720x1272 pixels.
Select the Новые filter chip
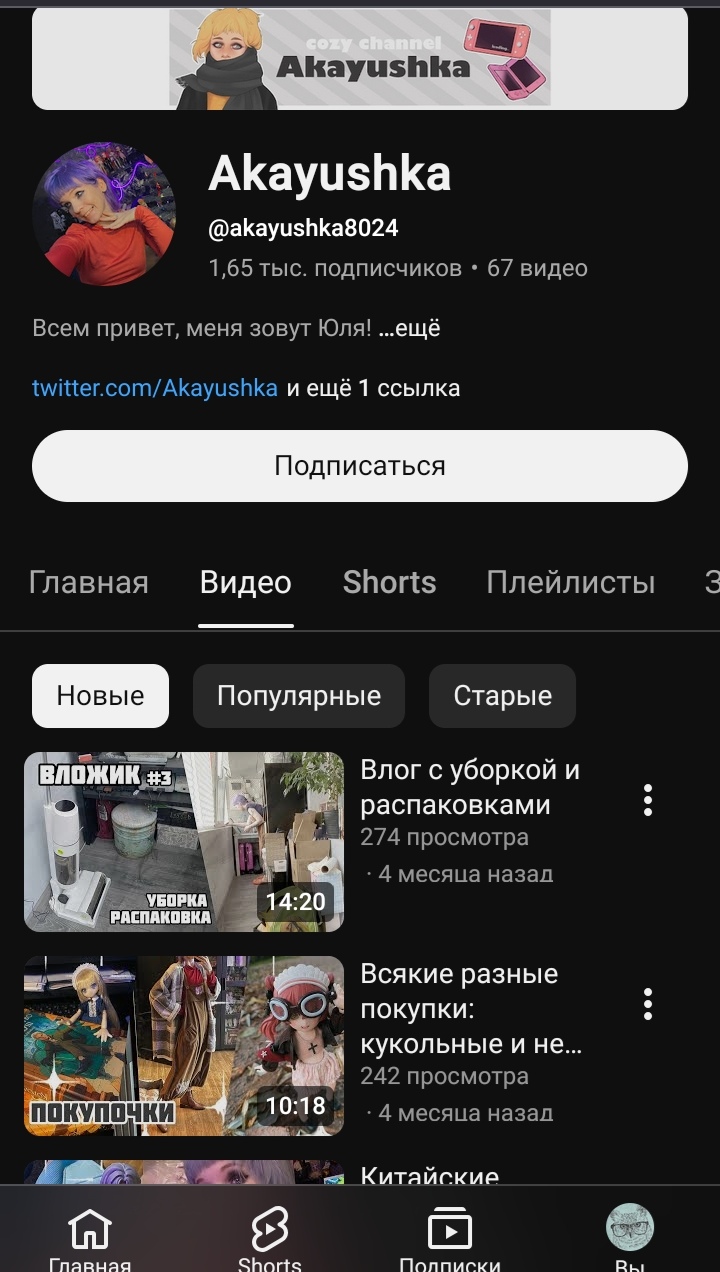pyautogui.click(x=100, y=695)
